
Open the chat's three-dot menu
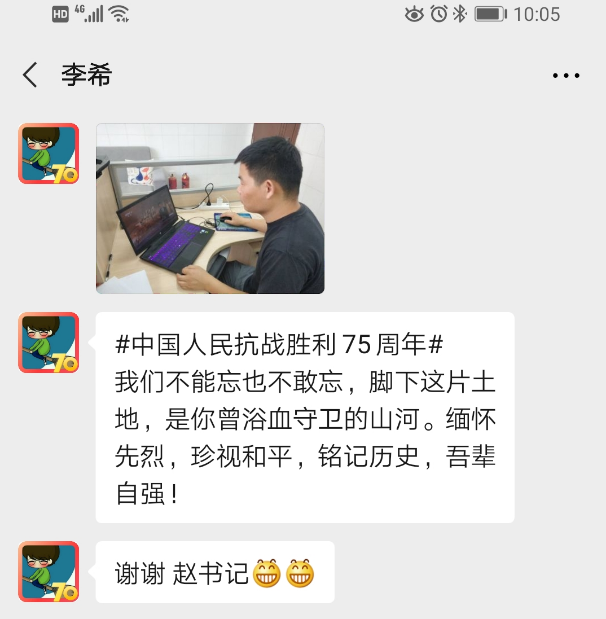point(566,75)
